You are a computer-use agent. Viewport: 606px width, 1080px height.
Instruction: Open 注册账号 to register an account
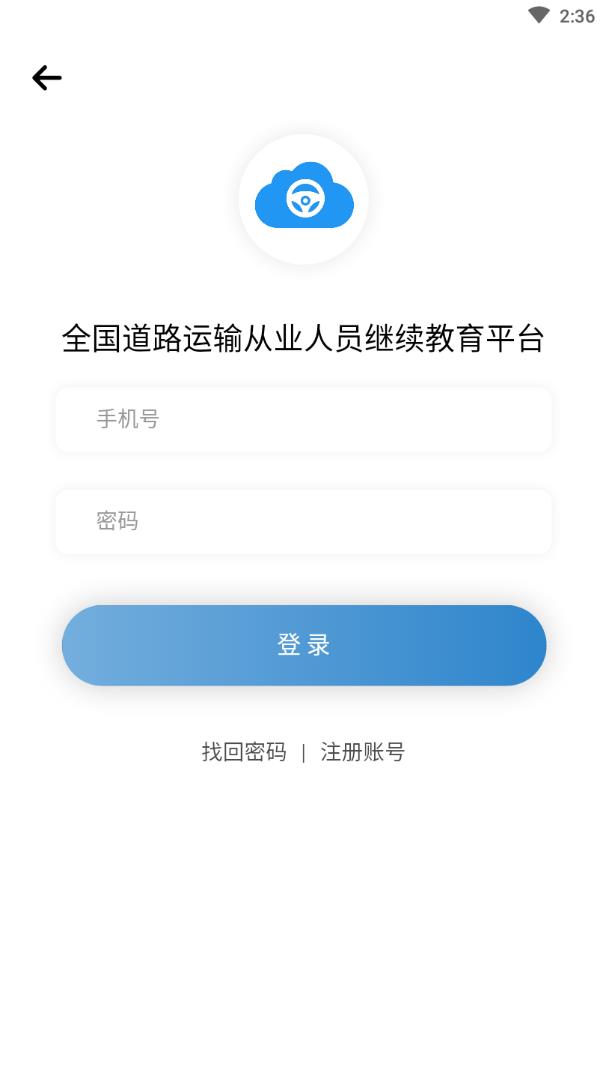click(362, 752)
